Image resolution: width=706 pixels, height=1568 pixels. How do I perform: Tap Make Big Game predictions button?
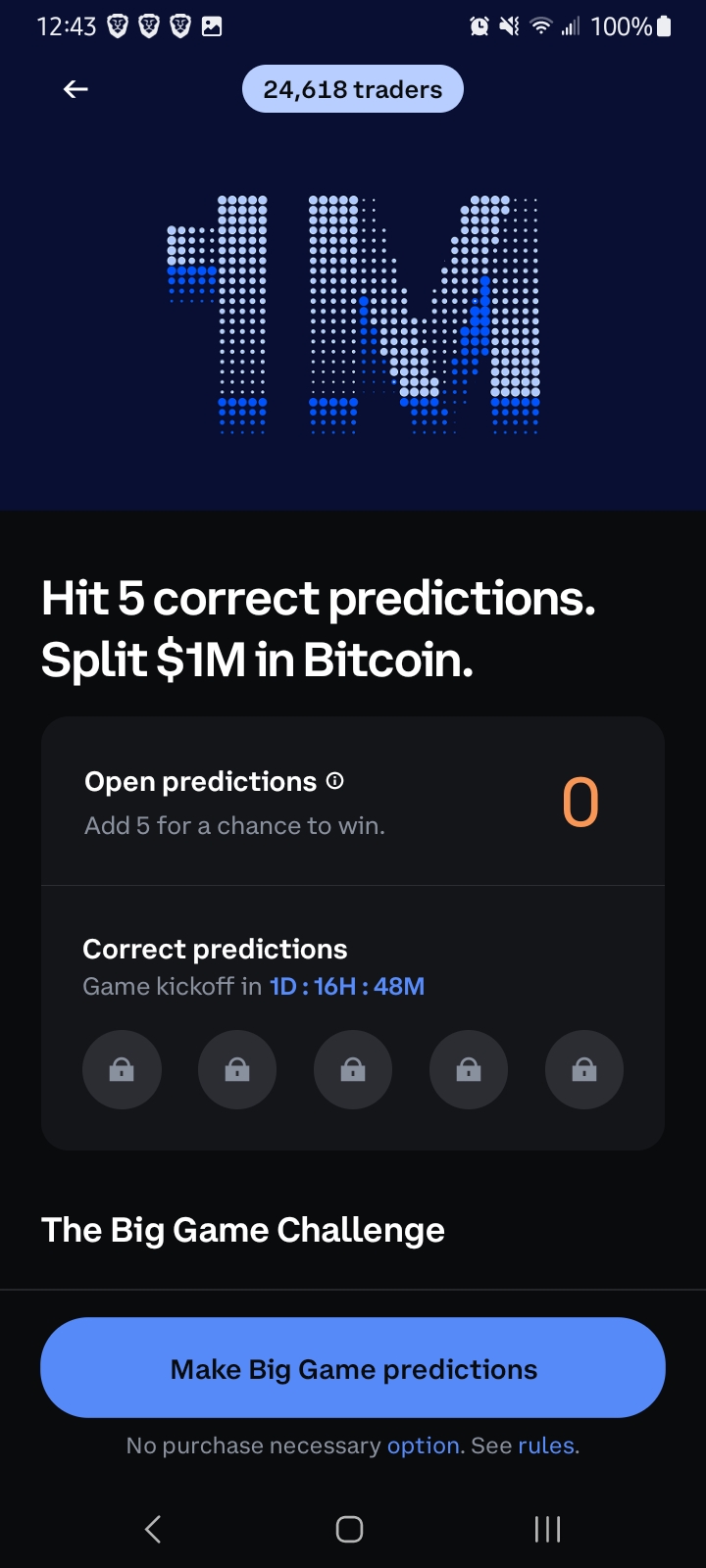(x=353, y=1368)
